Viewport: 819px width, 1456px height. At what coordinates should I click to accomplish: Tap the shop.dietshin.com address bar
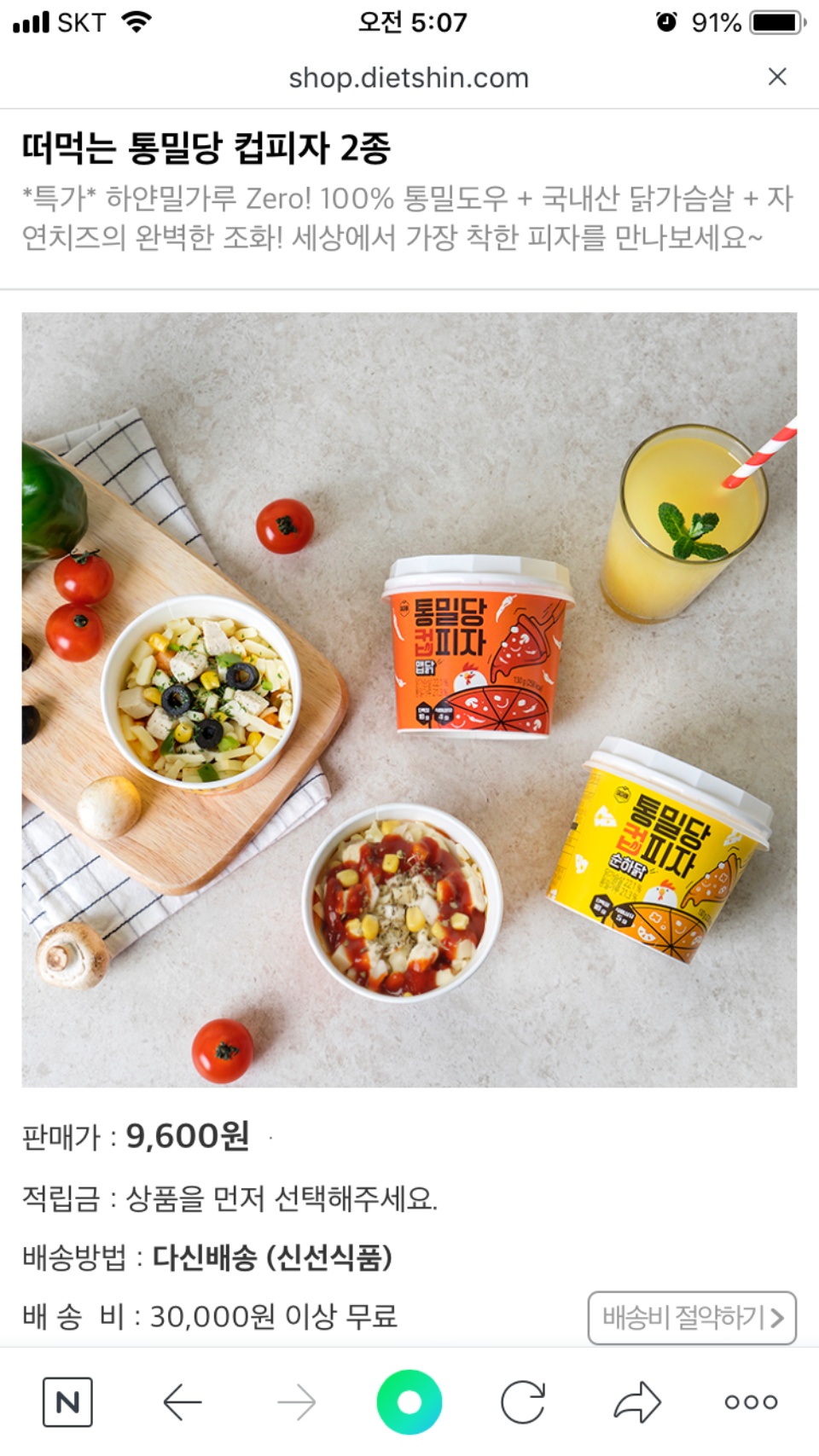pyautogui.click(x=409, y=78)
